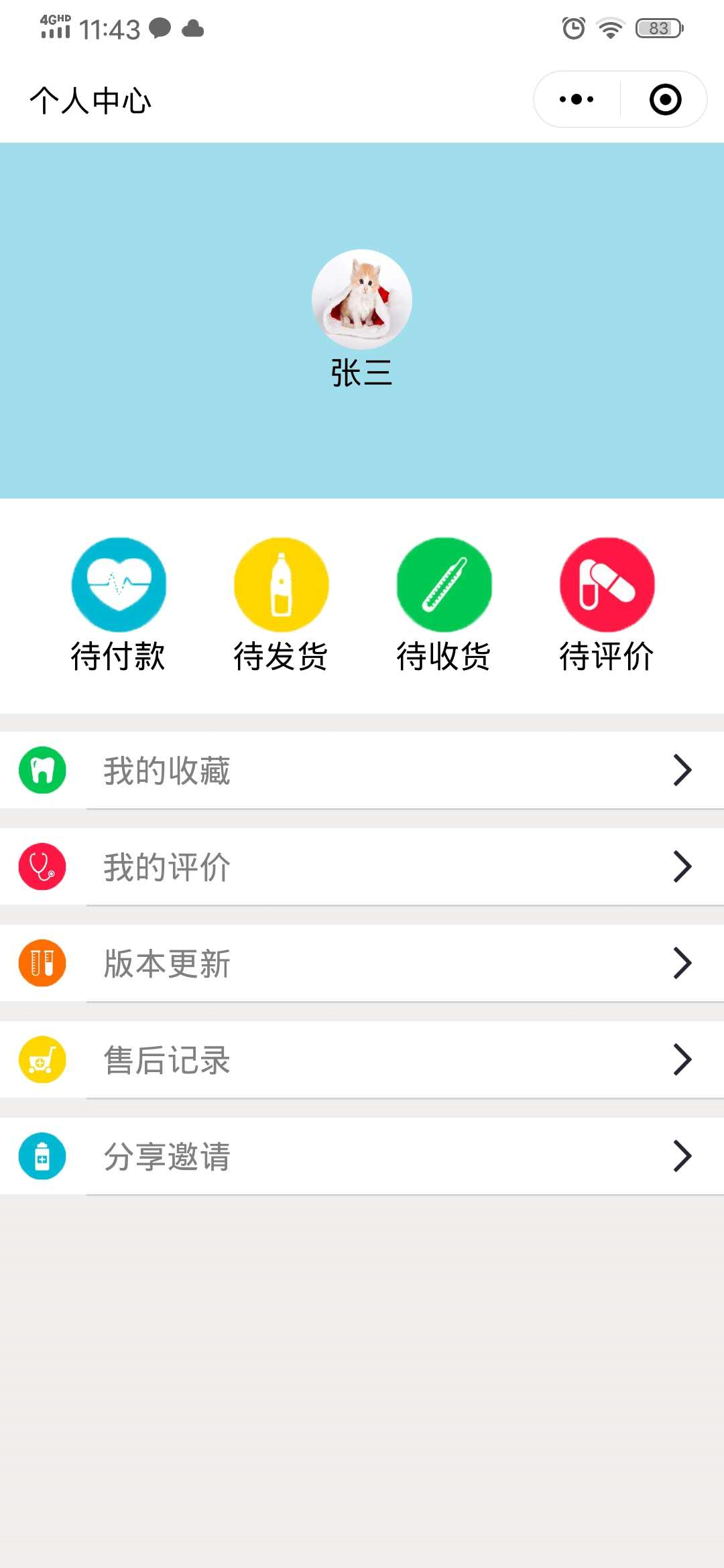
Task: Check 待收货 orders awaiting delivery
Action: click(x=444, y=604)
